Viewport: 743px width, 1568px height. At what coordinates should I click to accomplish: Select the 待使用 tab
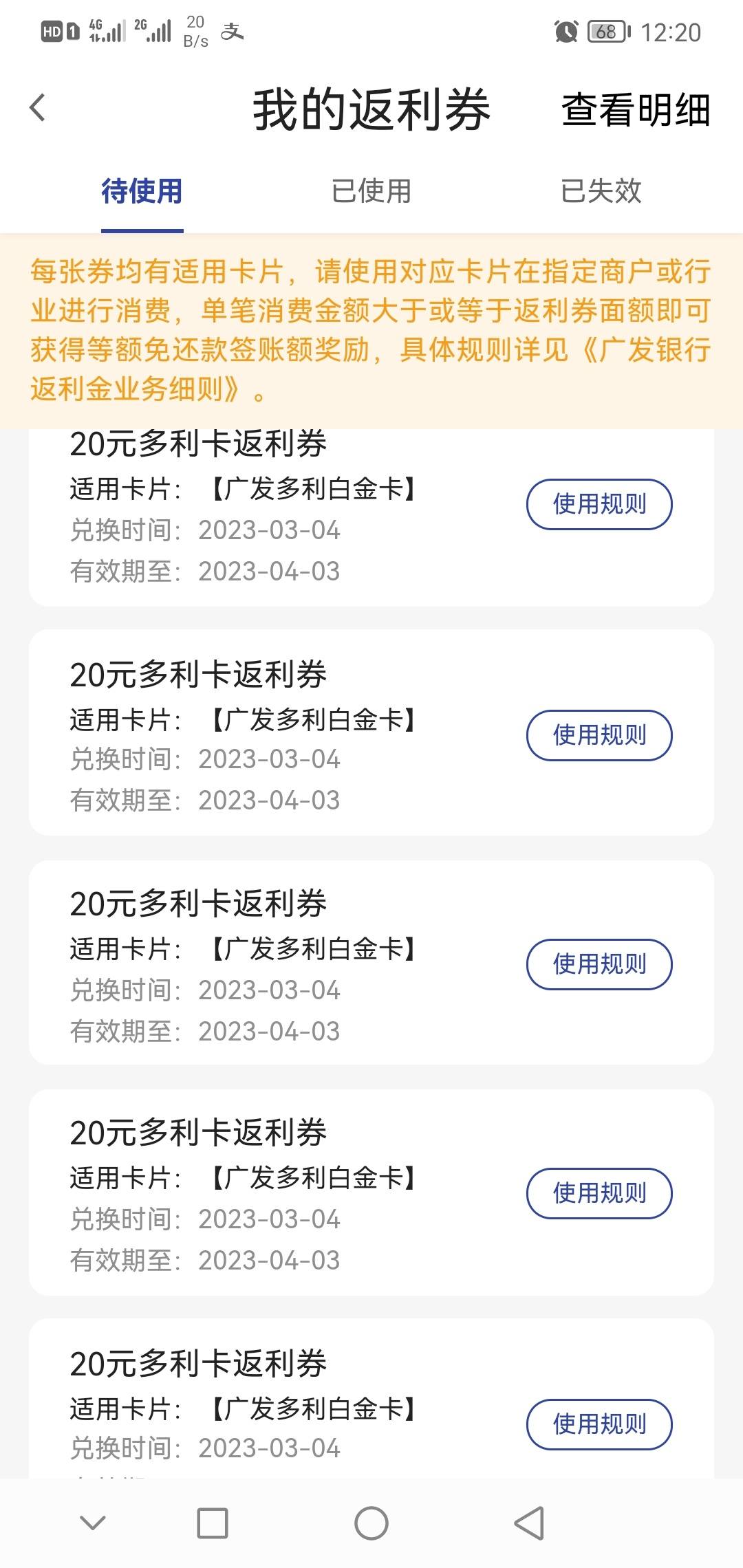[x=142, y=191]
